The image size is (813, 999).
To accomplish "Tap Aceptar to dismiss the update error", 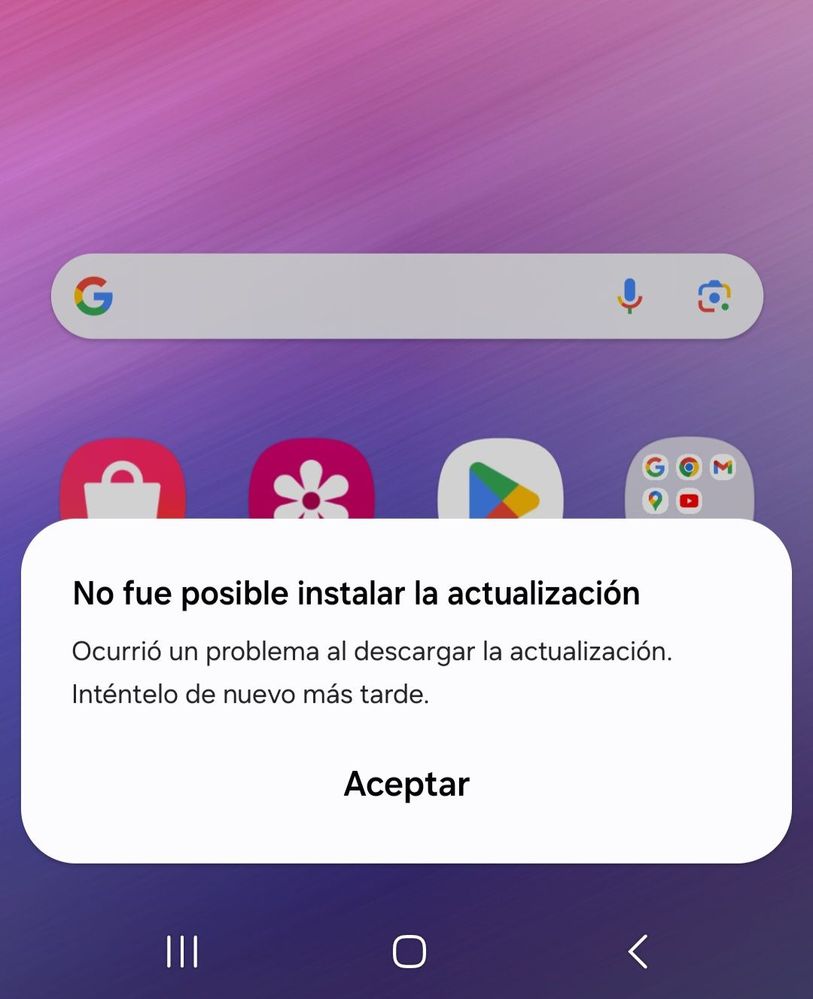I will [406, 783].
